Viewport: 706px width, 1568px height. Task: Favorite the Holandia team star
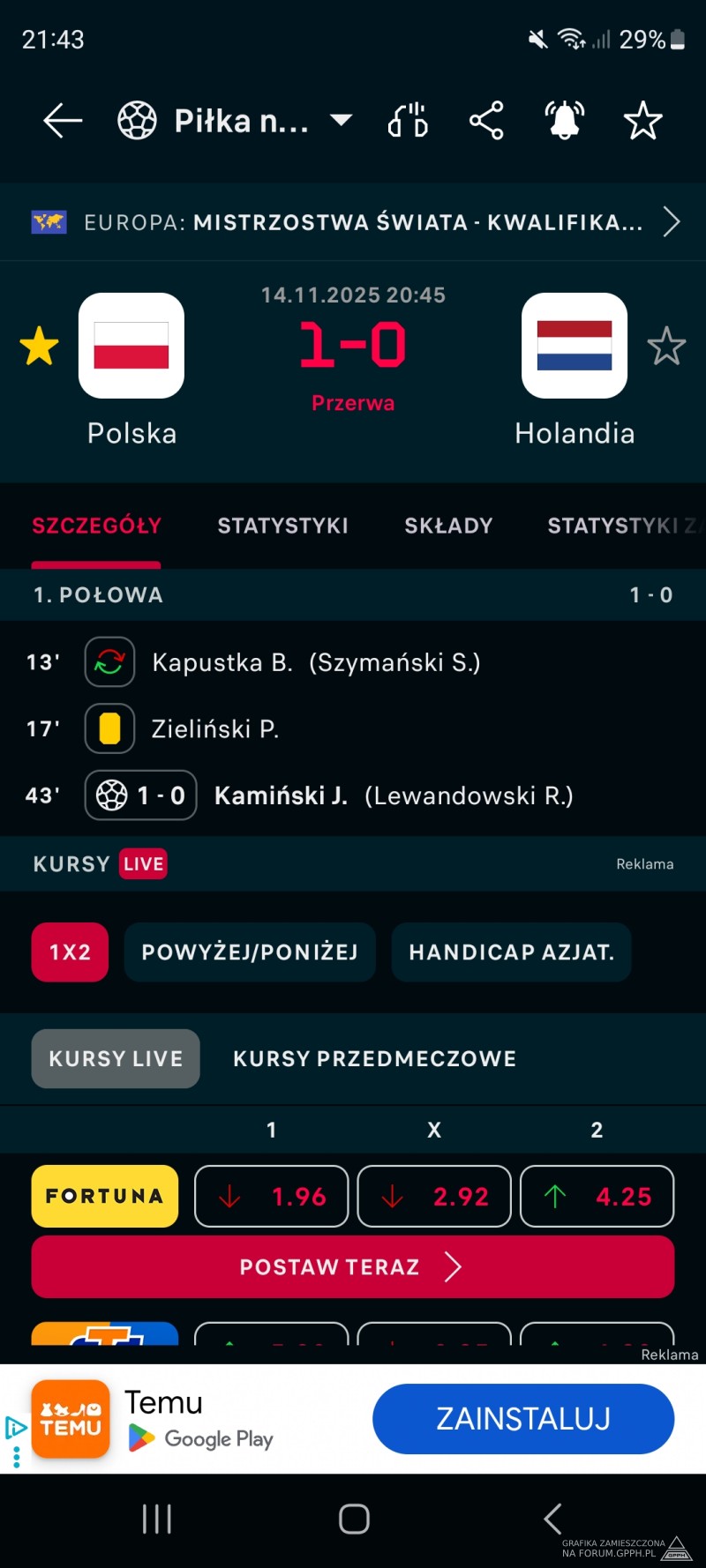tap(666, 346)
